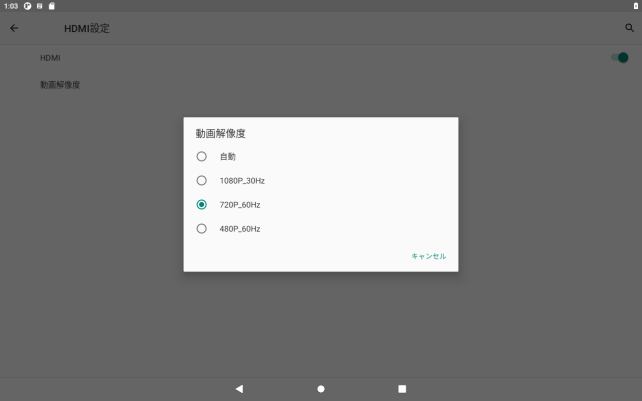
Task: Go to the system home screen
Action: [321, 388]
